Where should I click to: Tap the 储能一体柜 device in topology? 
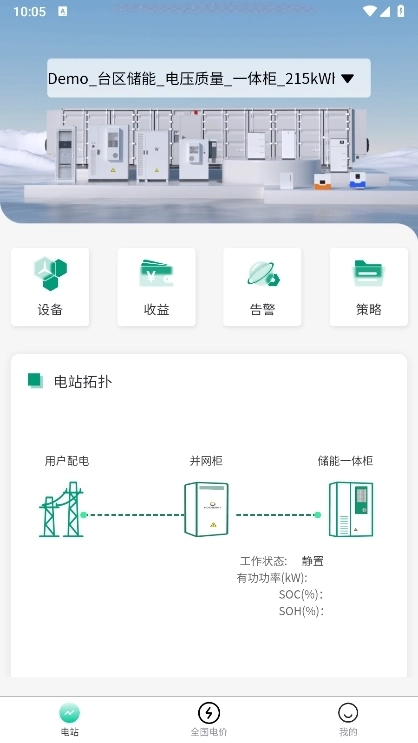point(351,509)
